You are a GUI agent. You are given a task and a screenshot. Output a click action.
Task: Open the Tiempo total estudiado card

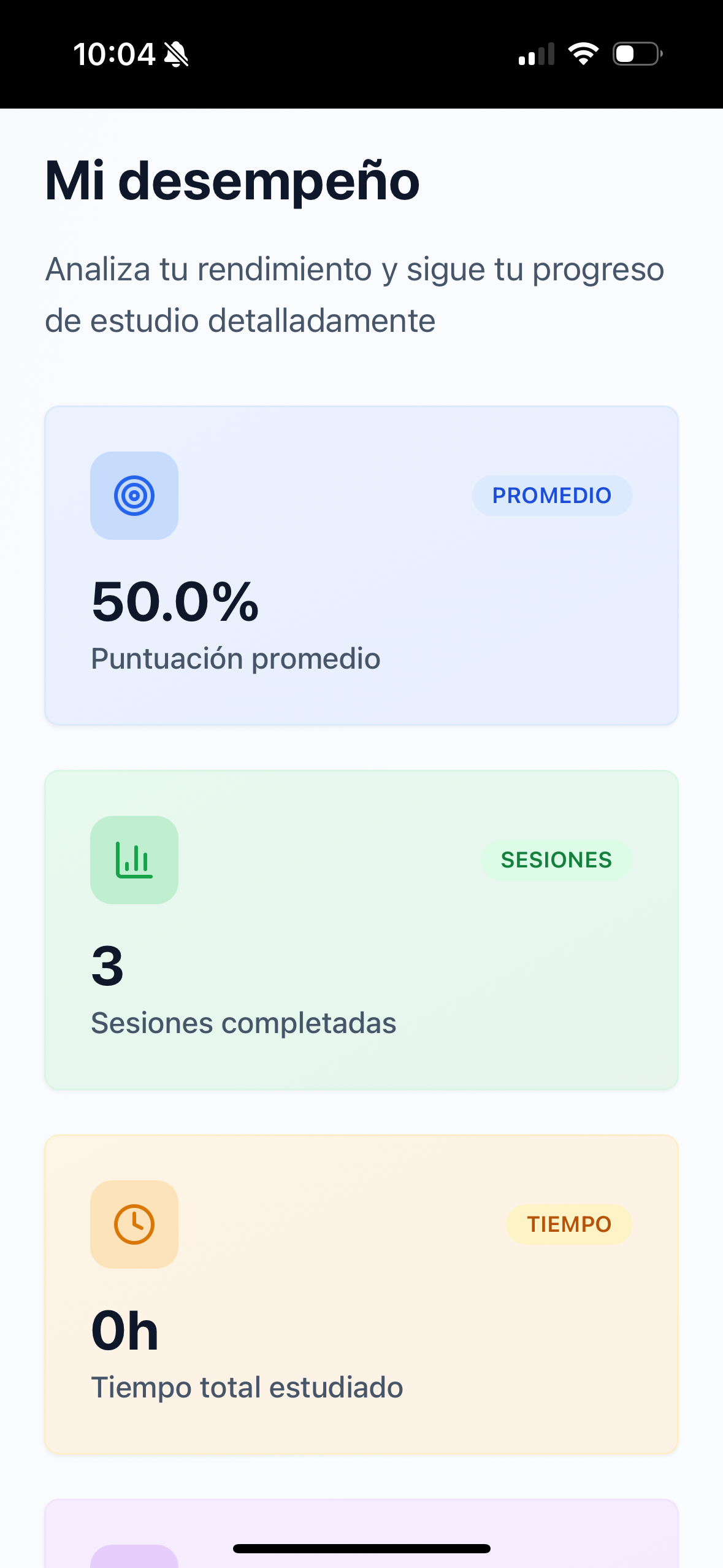click(361, 1294)
